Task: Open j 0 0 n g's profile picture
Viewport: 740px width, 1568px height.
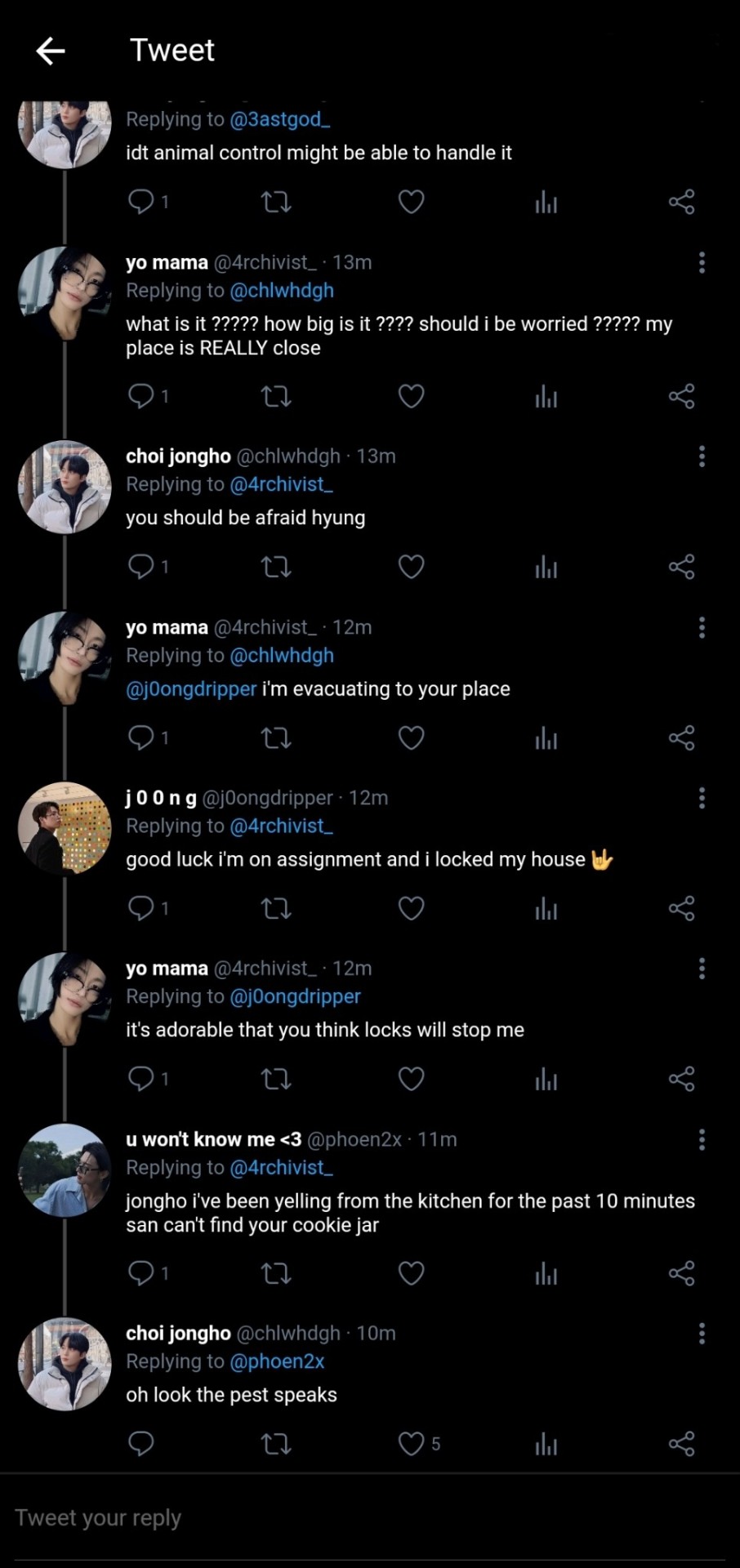Action: pos(65,828)
